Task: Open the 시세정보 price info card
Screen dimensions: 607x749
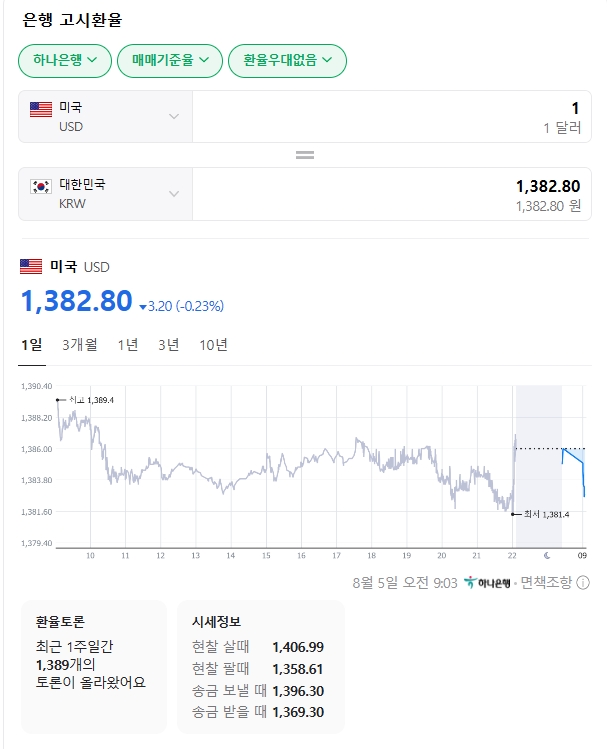Action: 260,666
